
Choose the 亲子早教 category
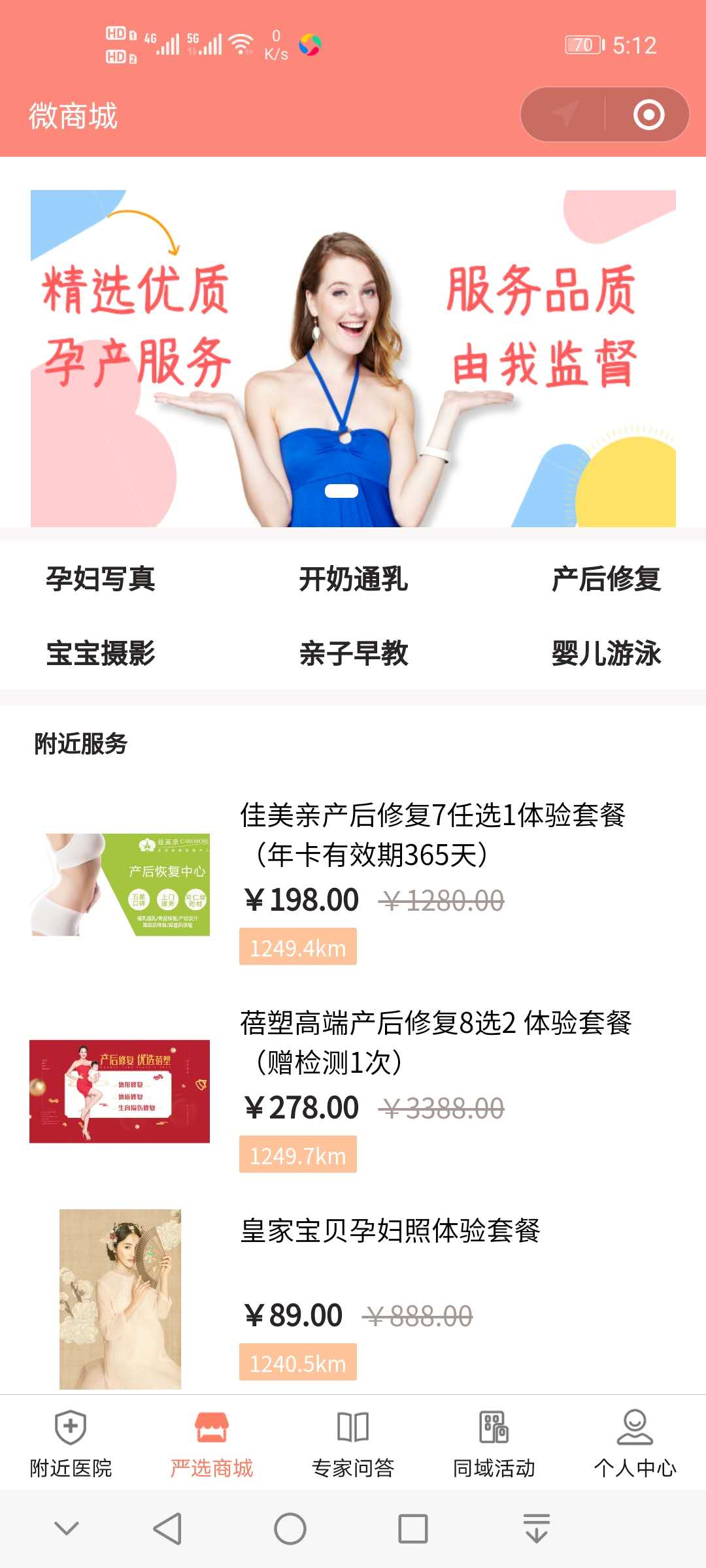353,653
